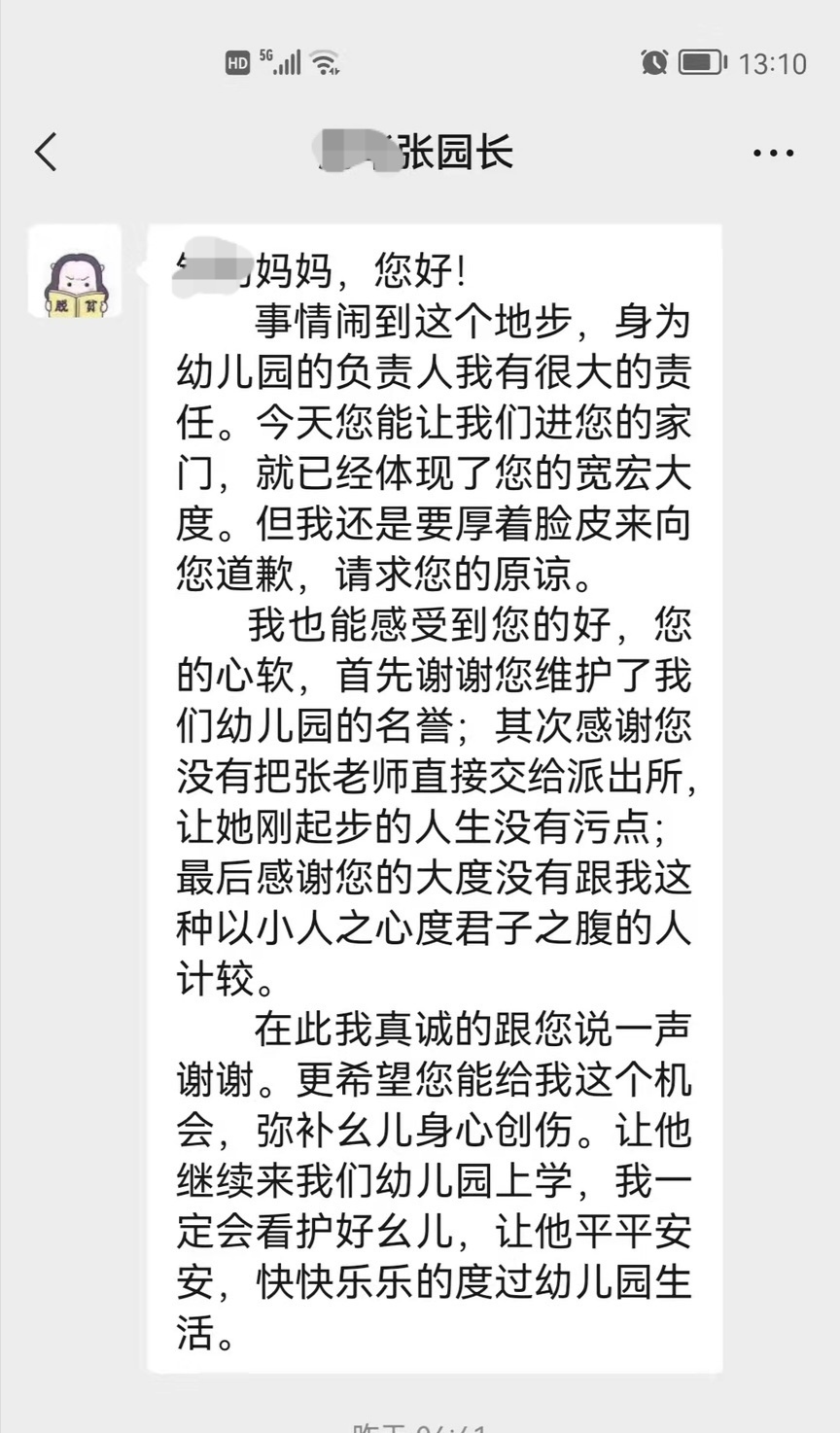Open 张园长's profile avatar
The width and height of the screenshot is (840, 1433).
pyautogui.click(x=75, y=272)
